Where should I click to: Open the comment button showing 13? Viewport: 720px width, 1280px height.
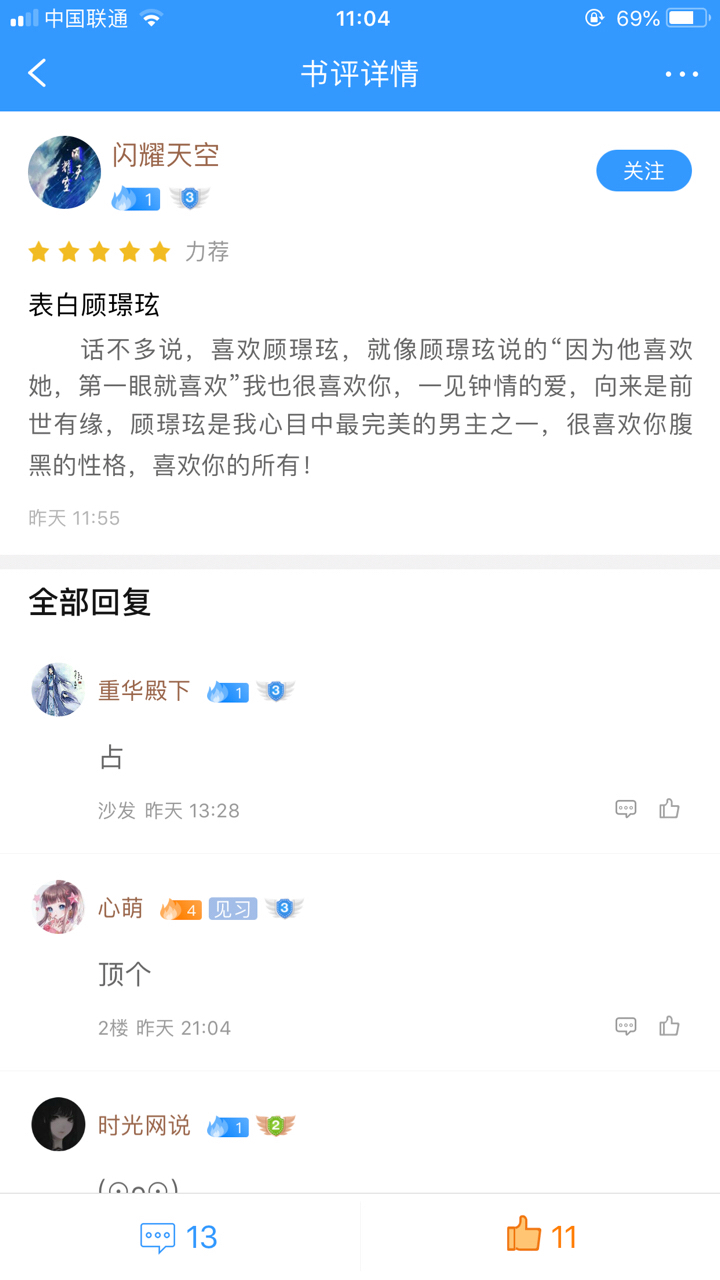coord(179,1237)
